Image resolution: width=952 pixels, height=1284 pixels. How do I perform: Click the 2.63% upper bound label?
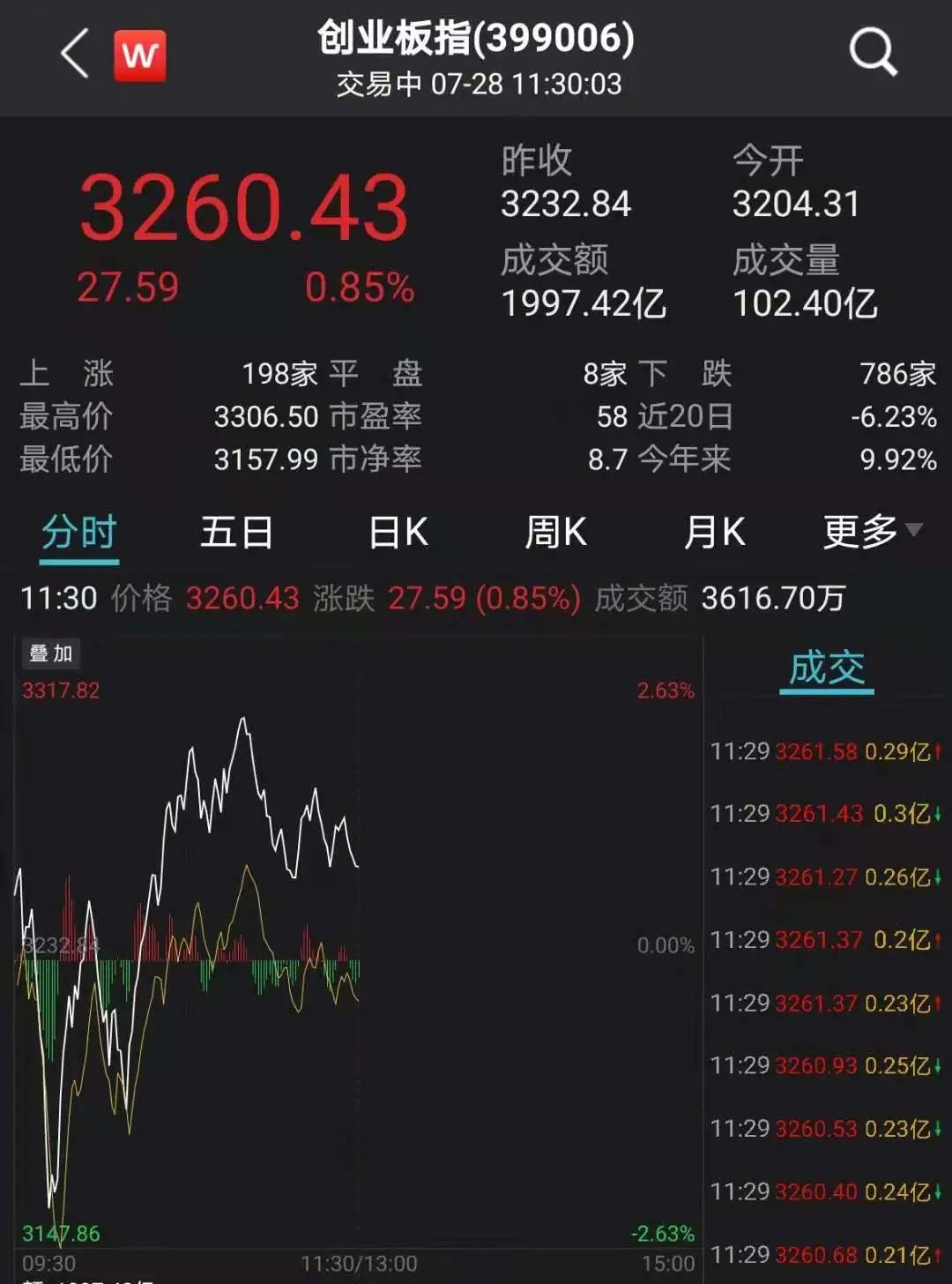[x=665, y=691]
